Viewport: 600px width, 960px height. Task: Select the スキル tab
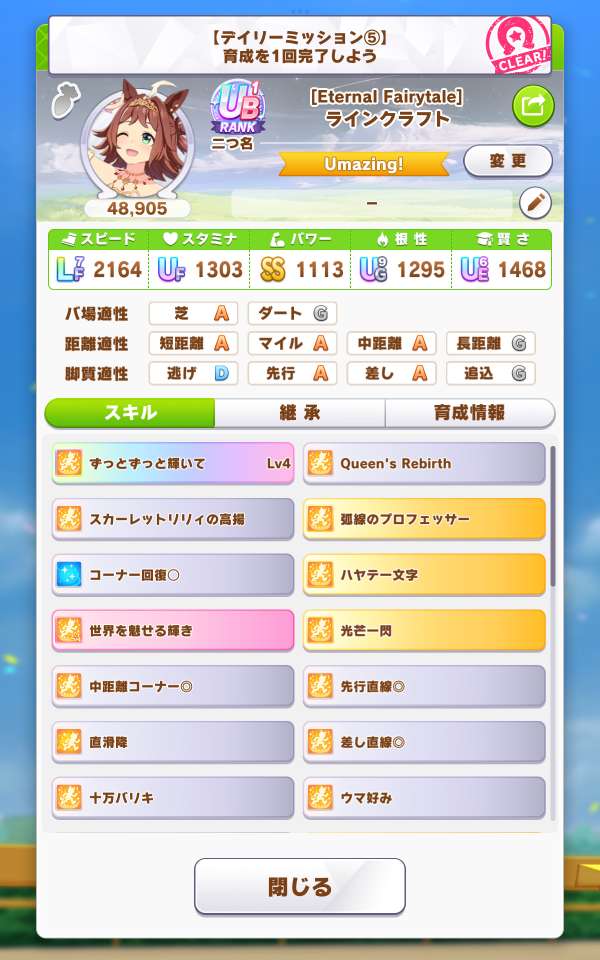click(x=130, y=412)
